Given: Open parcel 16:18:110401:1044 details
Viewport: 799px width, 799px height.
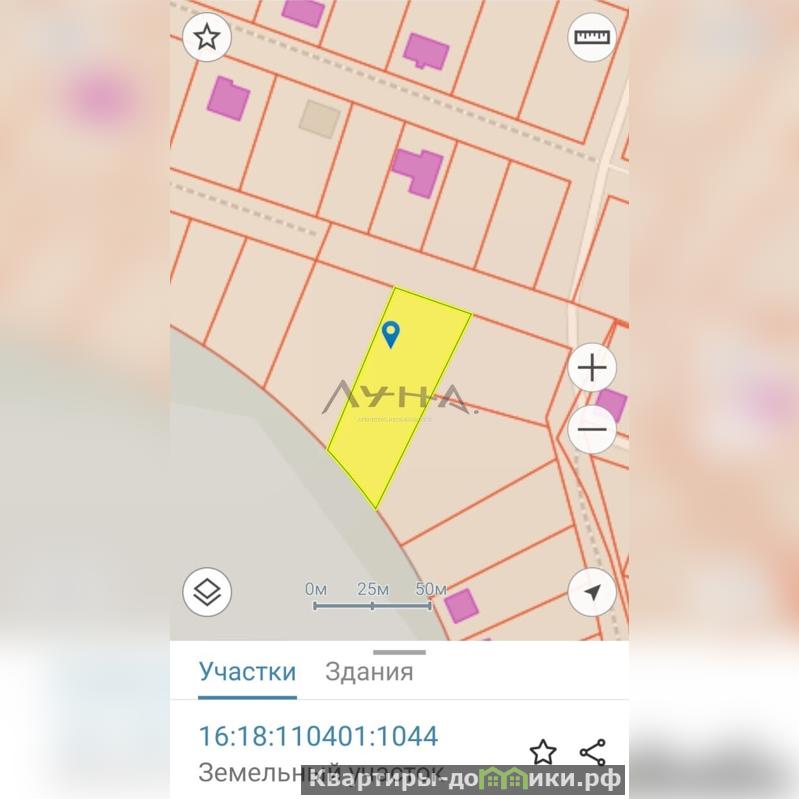Looking at the screenshot, I should (x=318, y=737).
